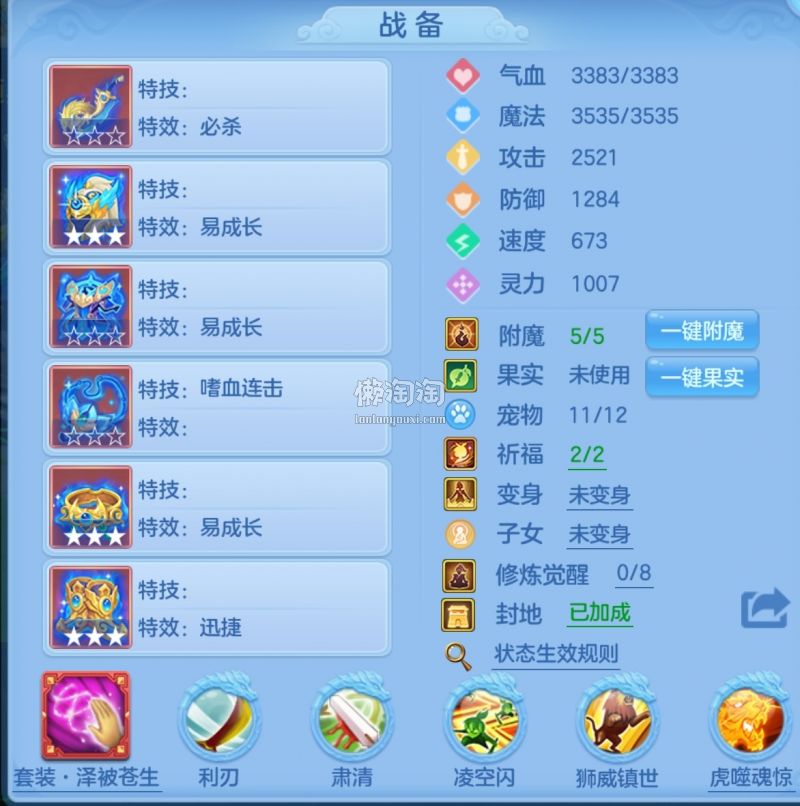Image resolution: width=800 pixels, height=806 pixels.
Task: Share this character panel
Action: [x=764, y=608]
